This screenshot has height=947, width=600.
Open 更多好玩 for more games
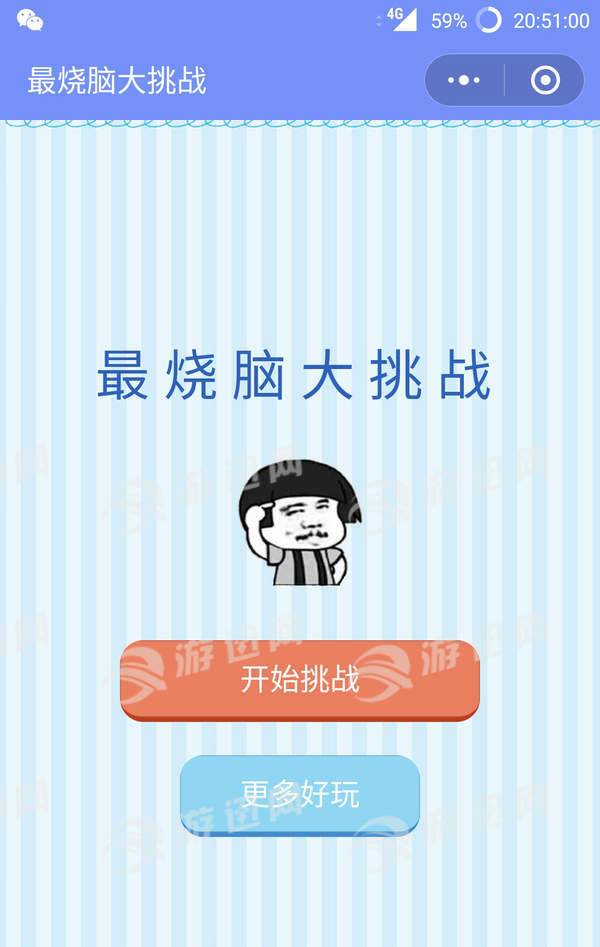[x=300, y=794]
